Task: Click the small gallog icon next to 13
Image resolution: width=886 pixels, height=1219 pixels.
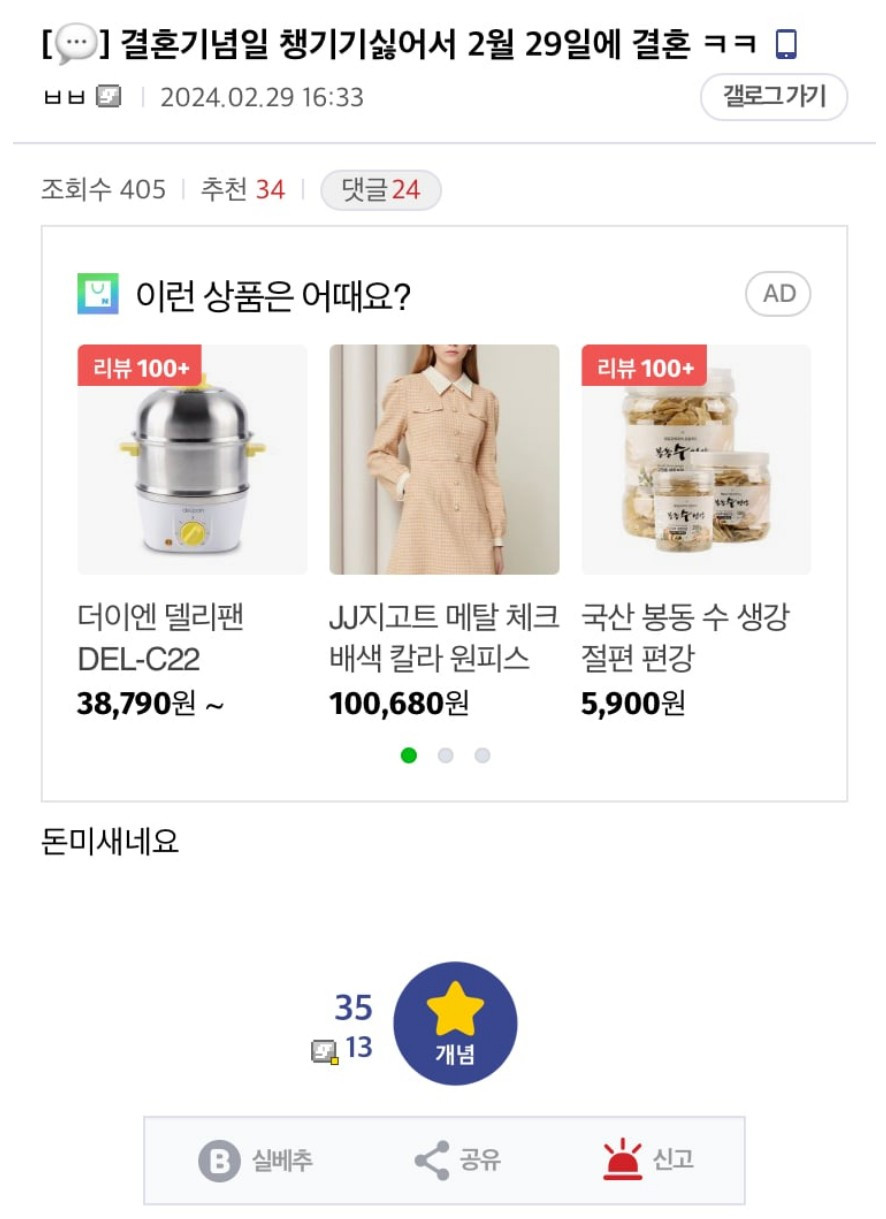Action: (x=323, y=1048)
